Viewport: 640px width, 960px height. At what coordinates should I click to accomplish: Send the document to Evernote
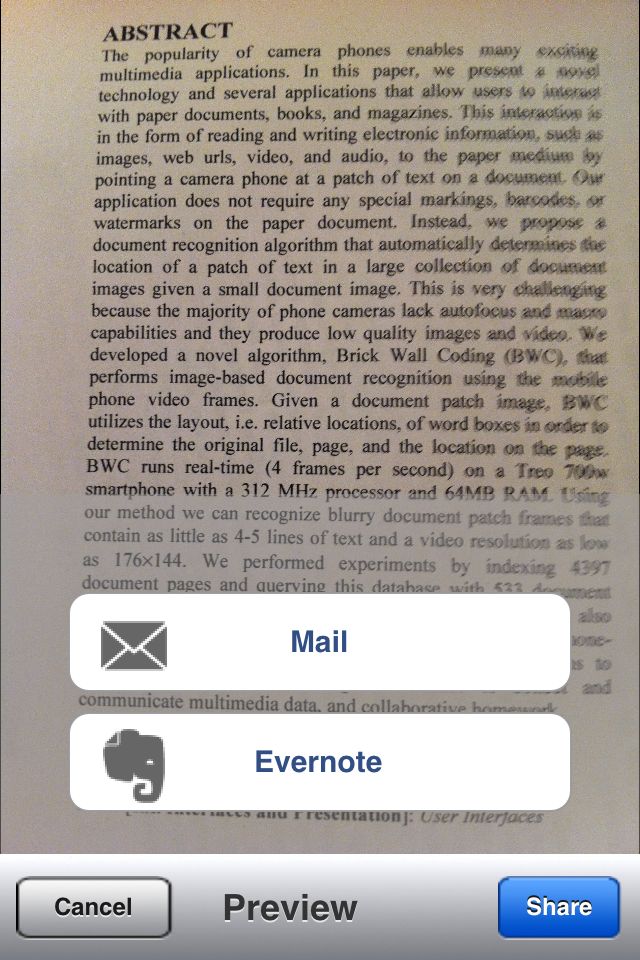[x=319, y=762]
